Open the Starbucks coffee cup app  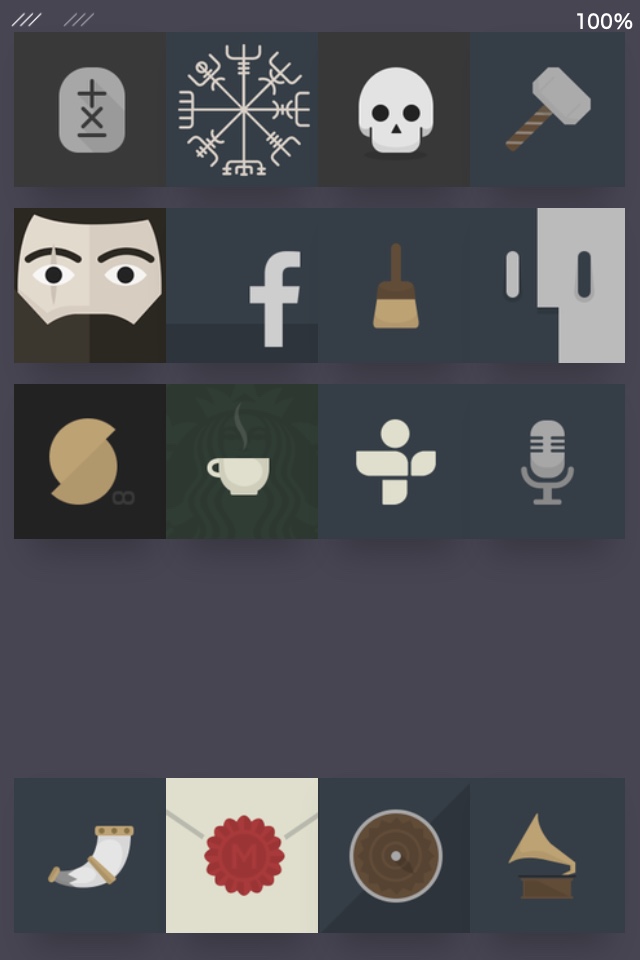(241, 461)
